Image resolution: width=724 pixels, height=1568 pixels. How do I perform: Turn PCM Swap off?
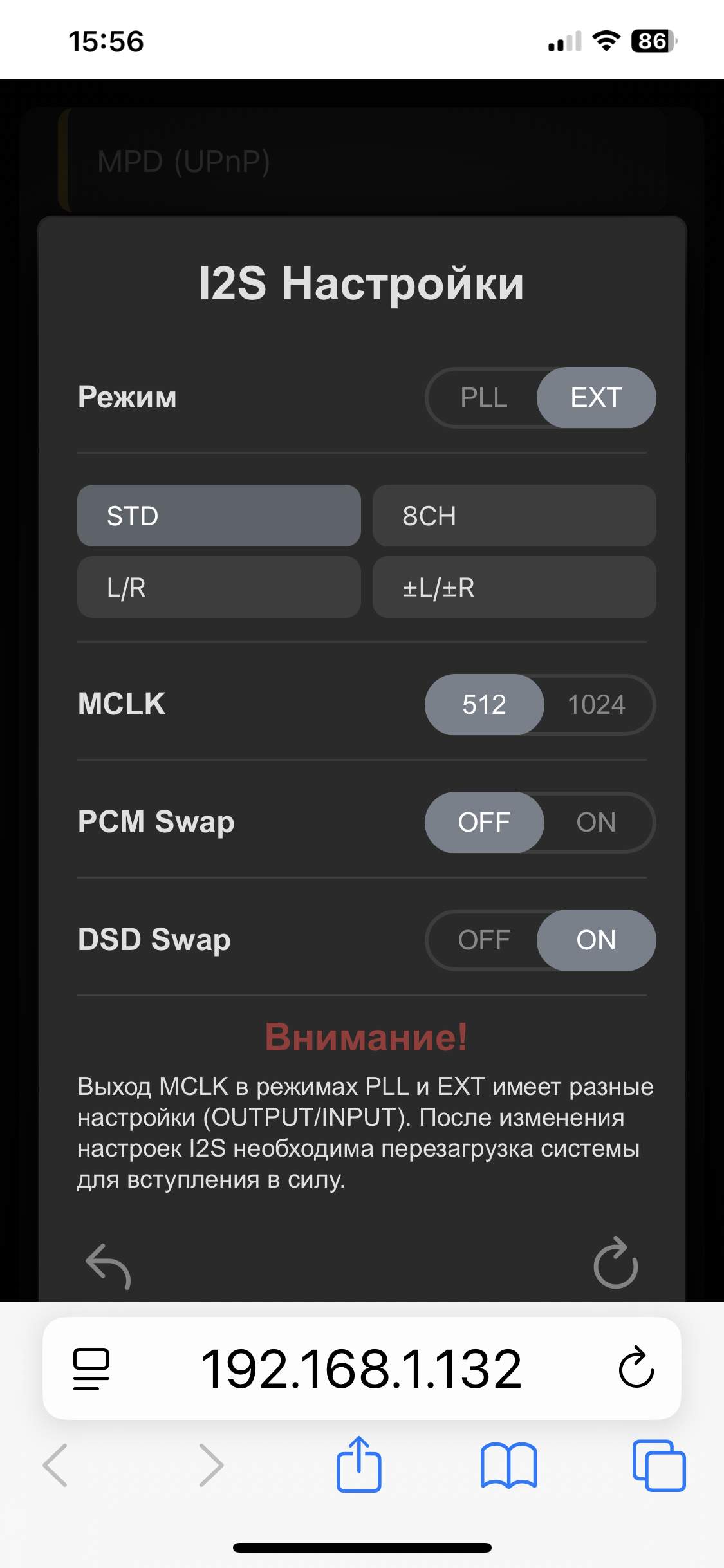(484, 822)
